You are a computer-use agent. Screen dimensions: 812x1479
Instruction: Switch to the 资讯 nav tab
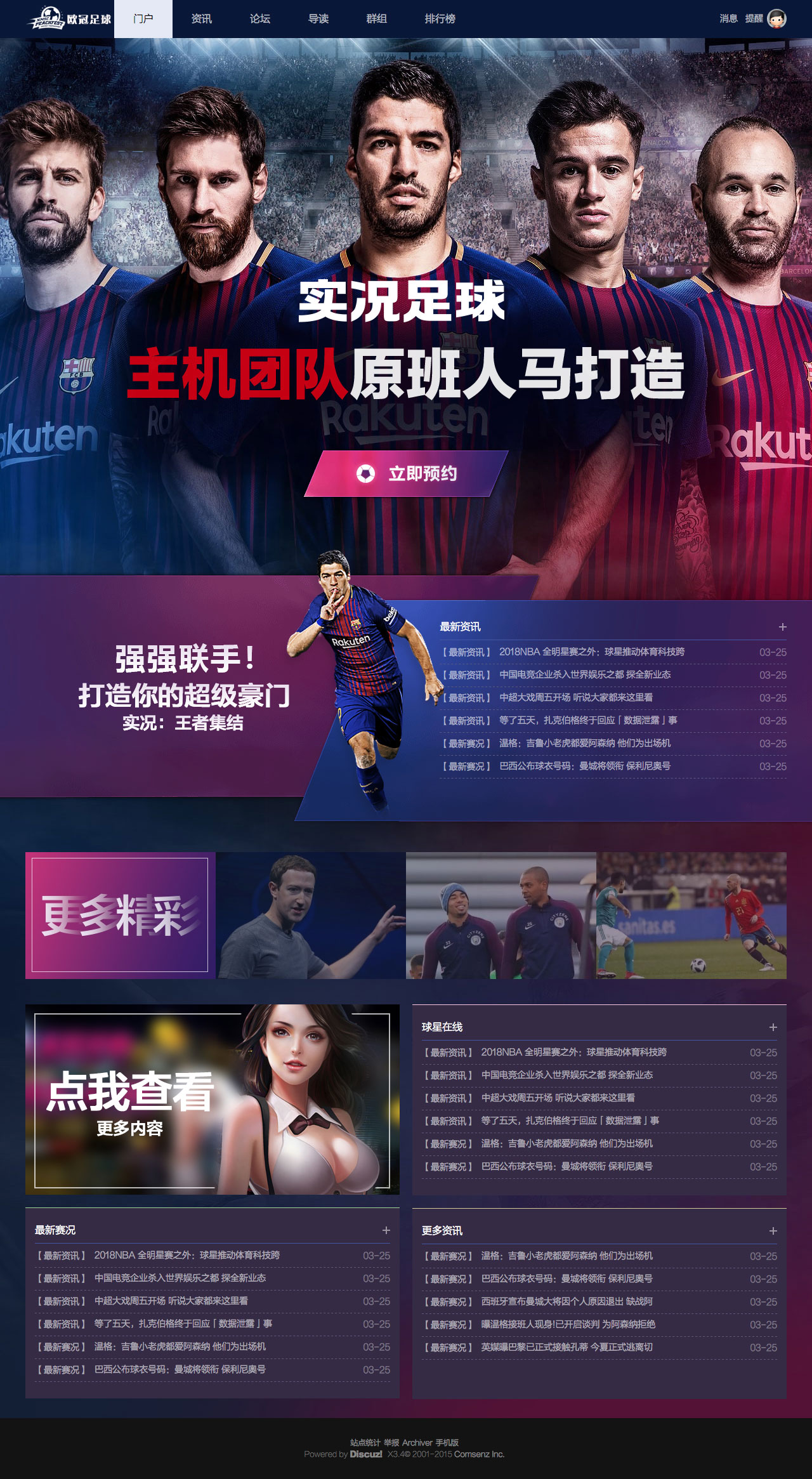tap(202, 19)
